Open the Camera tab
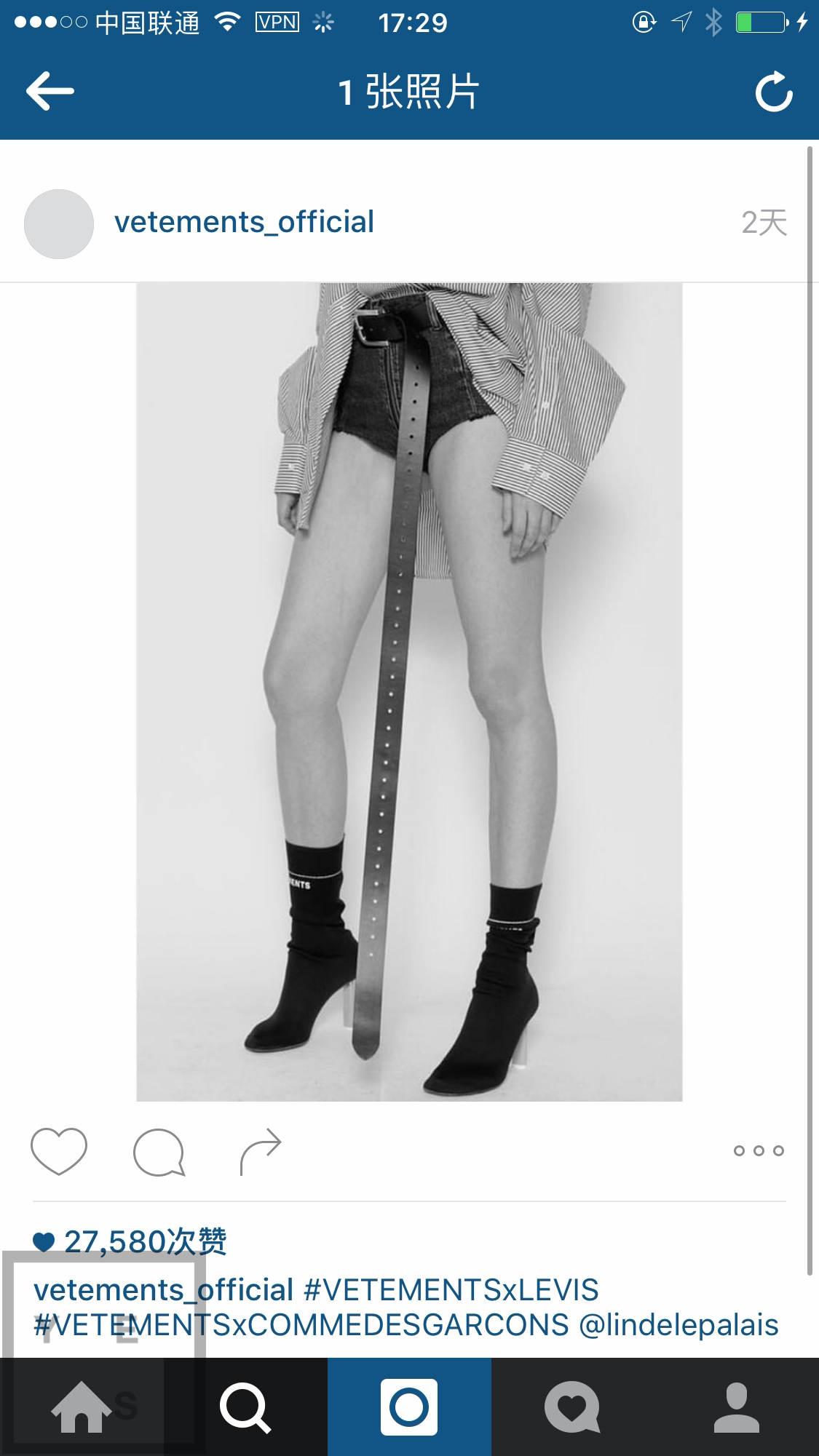 pyautogui.click(x=409, y=1406)
